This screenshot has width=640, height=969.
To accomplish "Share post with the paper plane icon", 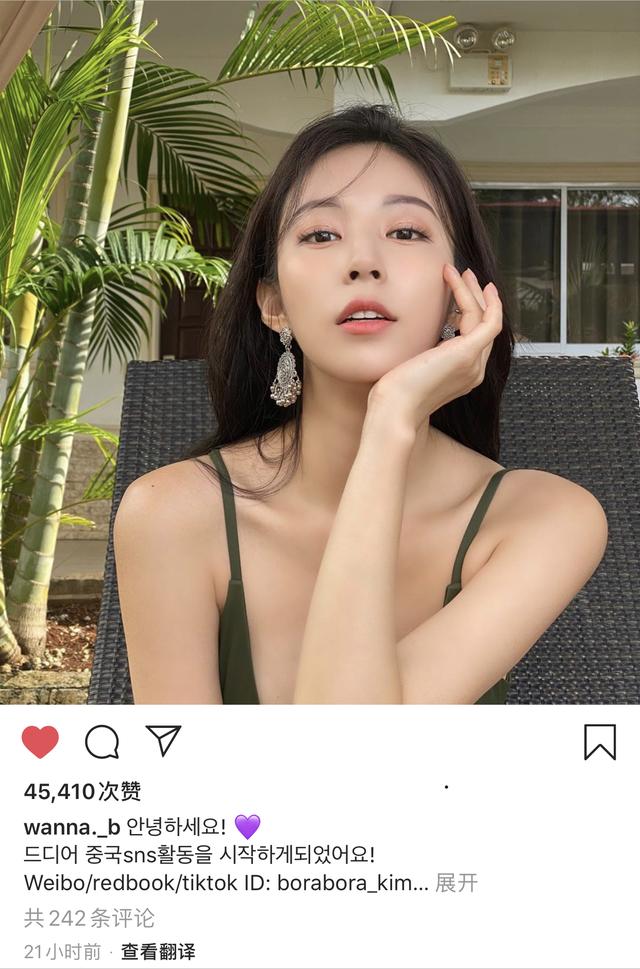I will [163, 740].
